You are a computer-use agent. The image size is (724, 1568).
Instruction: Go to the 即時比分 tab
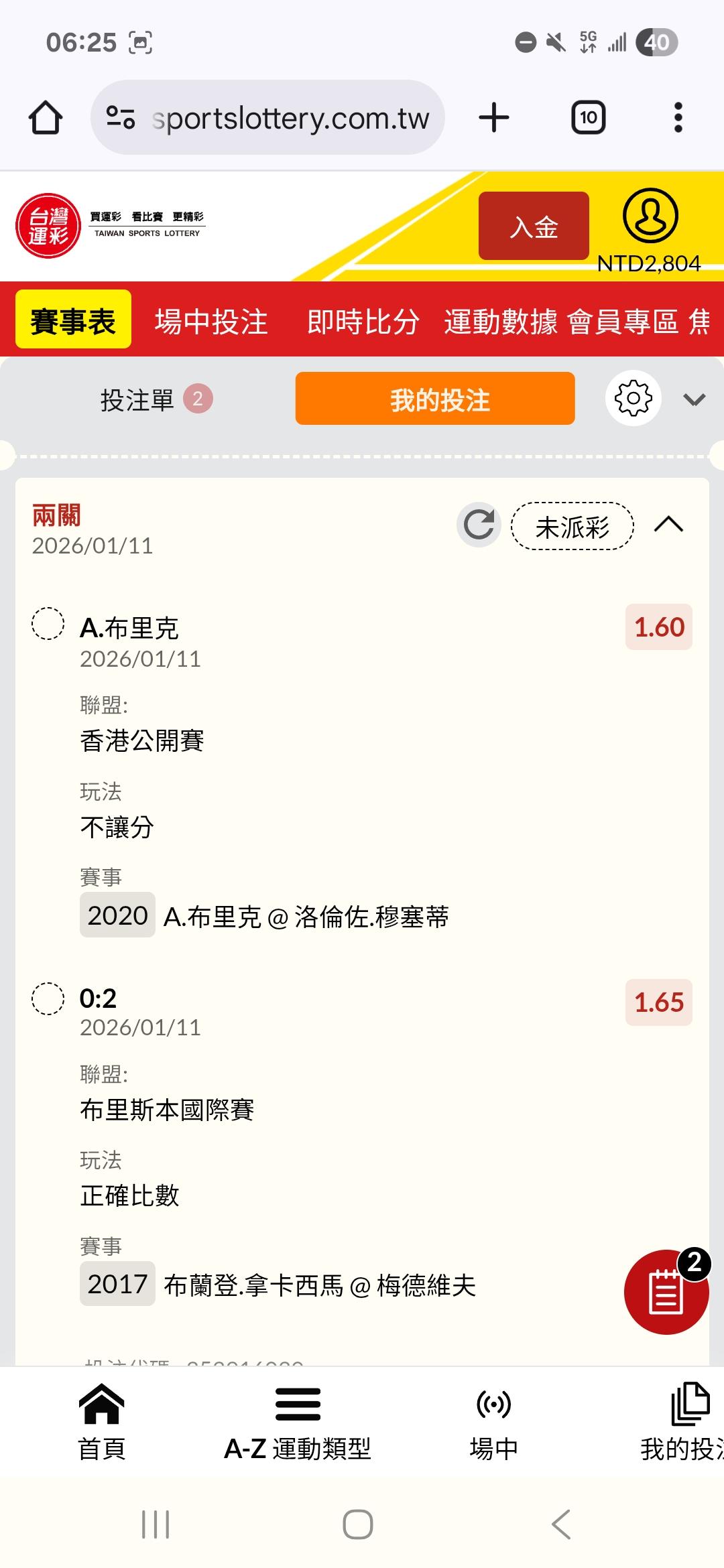pyautogui.click(x=363, y=322)
